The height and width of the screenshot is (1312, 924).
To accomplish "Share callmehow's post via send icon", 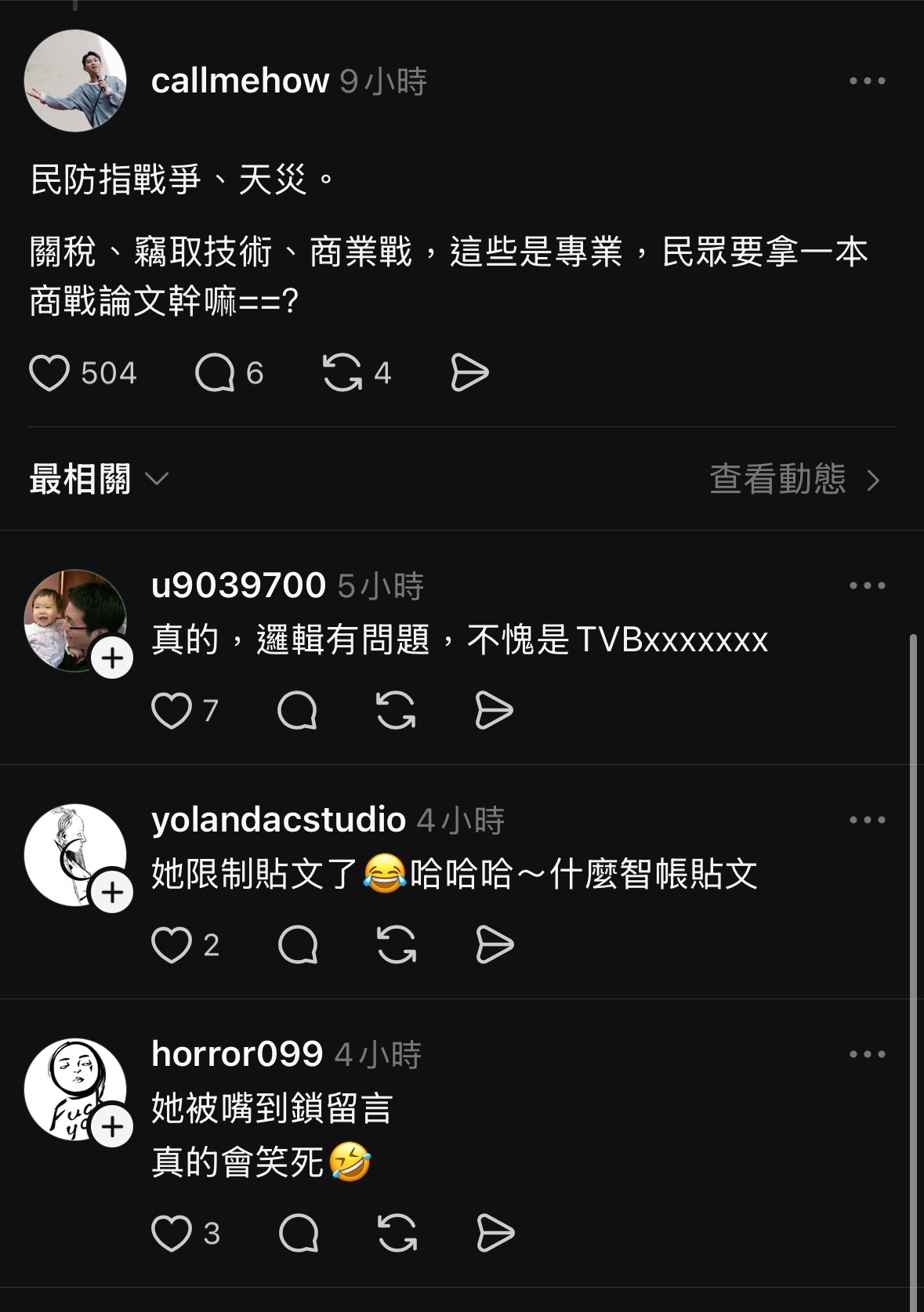I will tap(469, 373).
